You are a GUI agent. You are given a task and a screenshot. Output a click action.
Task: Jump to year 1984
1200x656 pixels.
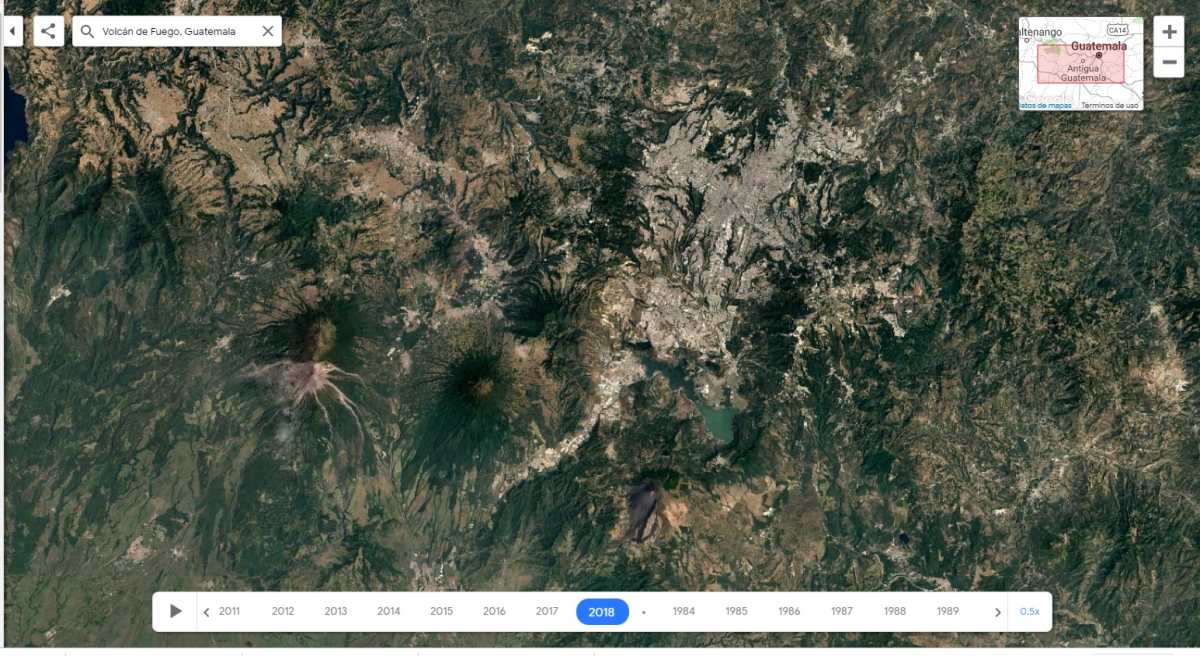(x=684, y=611)
